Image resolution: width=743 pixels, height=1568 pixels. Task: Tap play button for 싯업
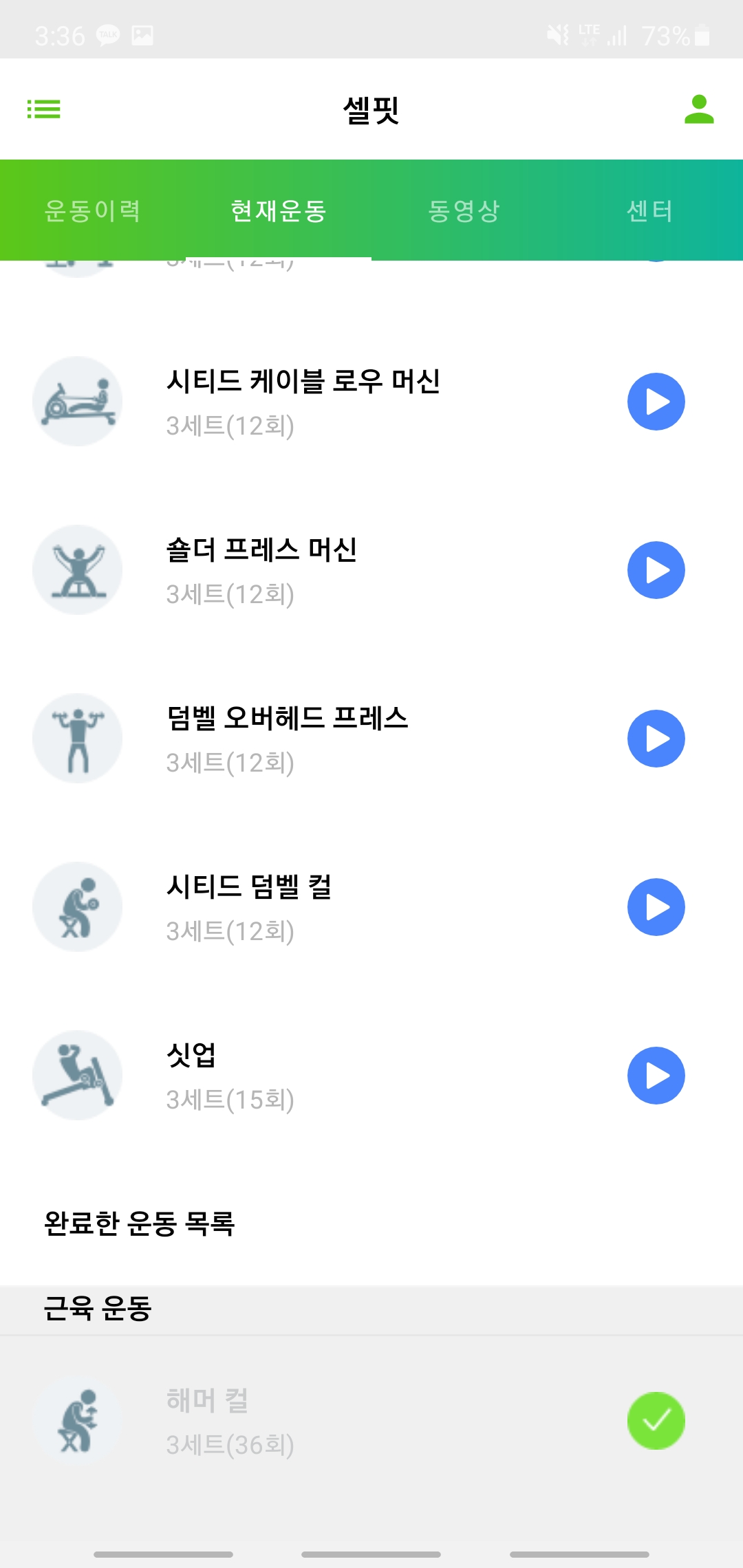point(656,1076)
